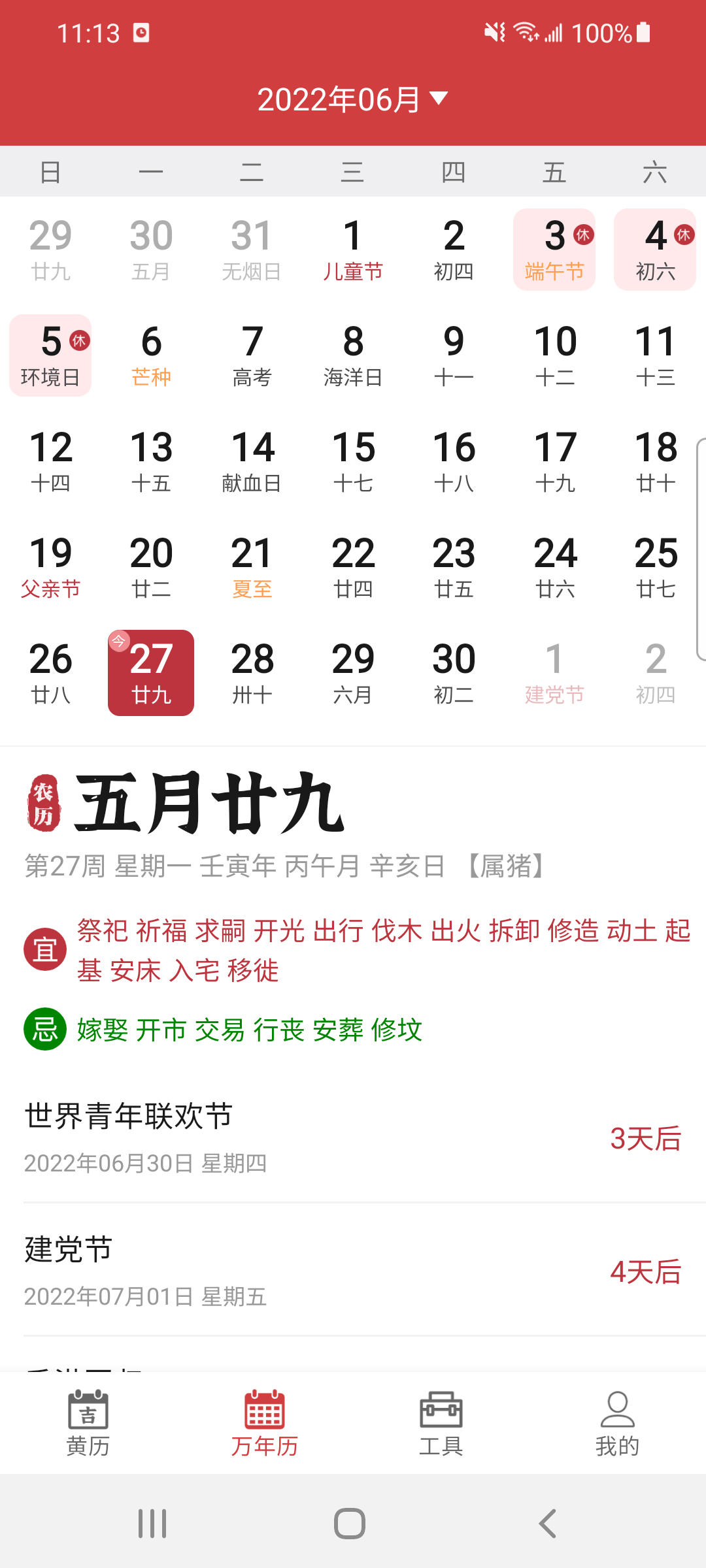Open the 世界青年联欢节 event row
The width and height of the screenshot is (706, 1568).
pos(353,1138)
